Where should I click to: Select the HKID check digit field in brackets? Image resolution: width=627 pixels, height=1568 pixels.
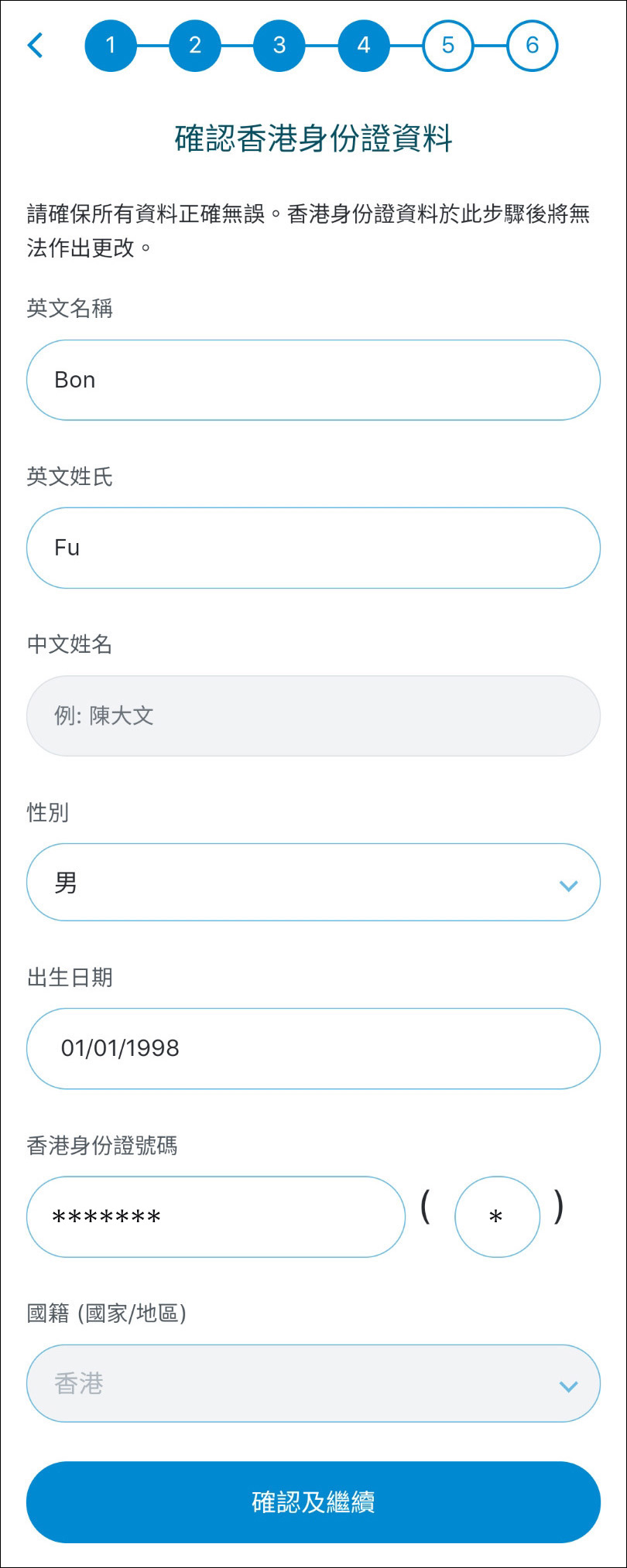pyautogui.click(x=497, y=1217)
